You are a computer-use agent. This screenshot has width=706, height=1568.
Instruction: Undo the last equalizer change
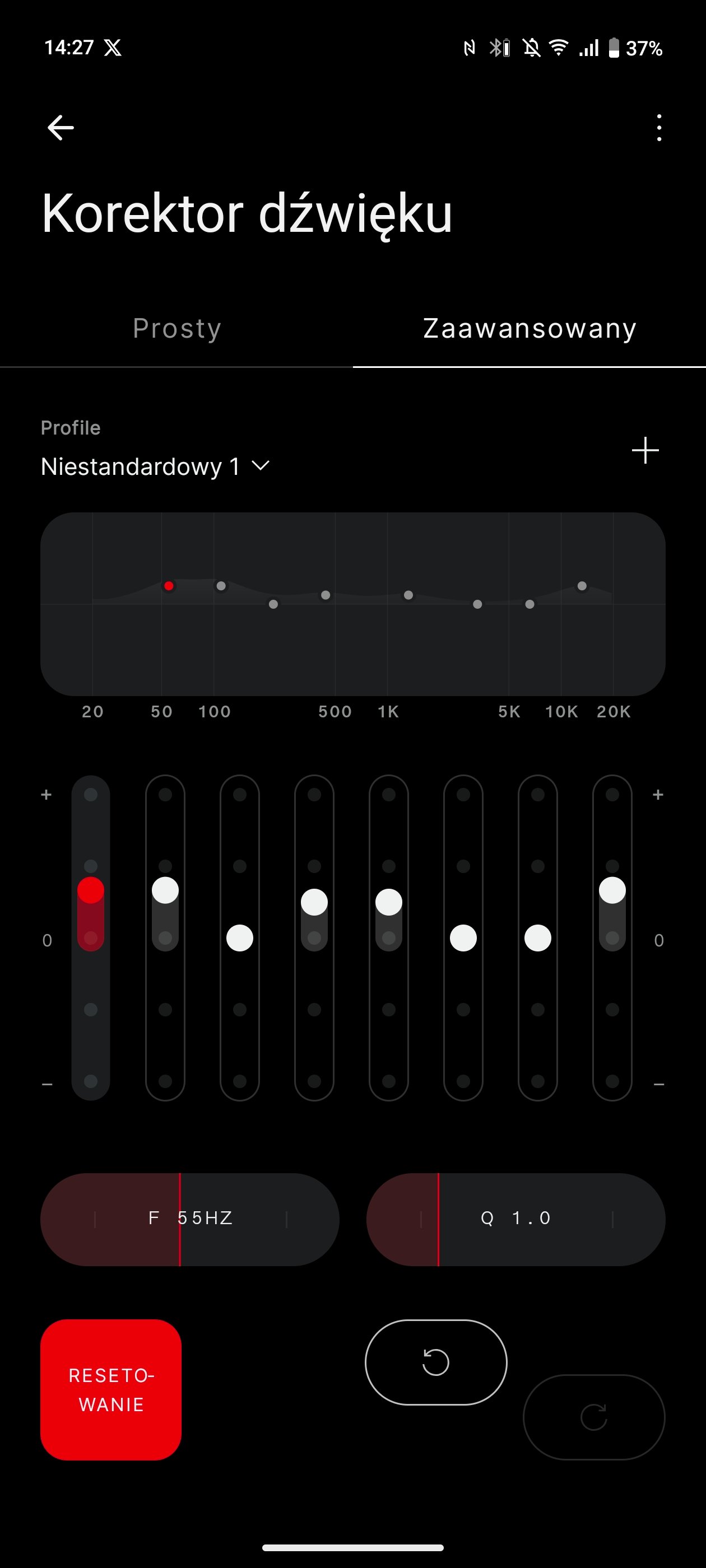click(x=436, y=1362)
